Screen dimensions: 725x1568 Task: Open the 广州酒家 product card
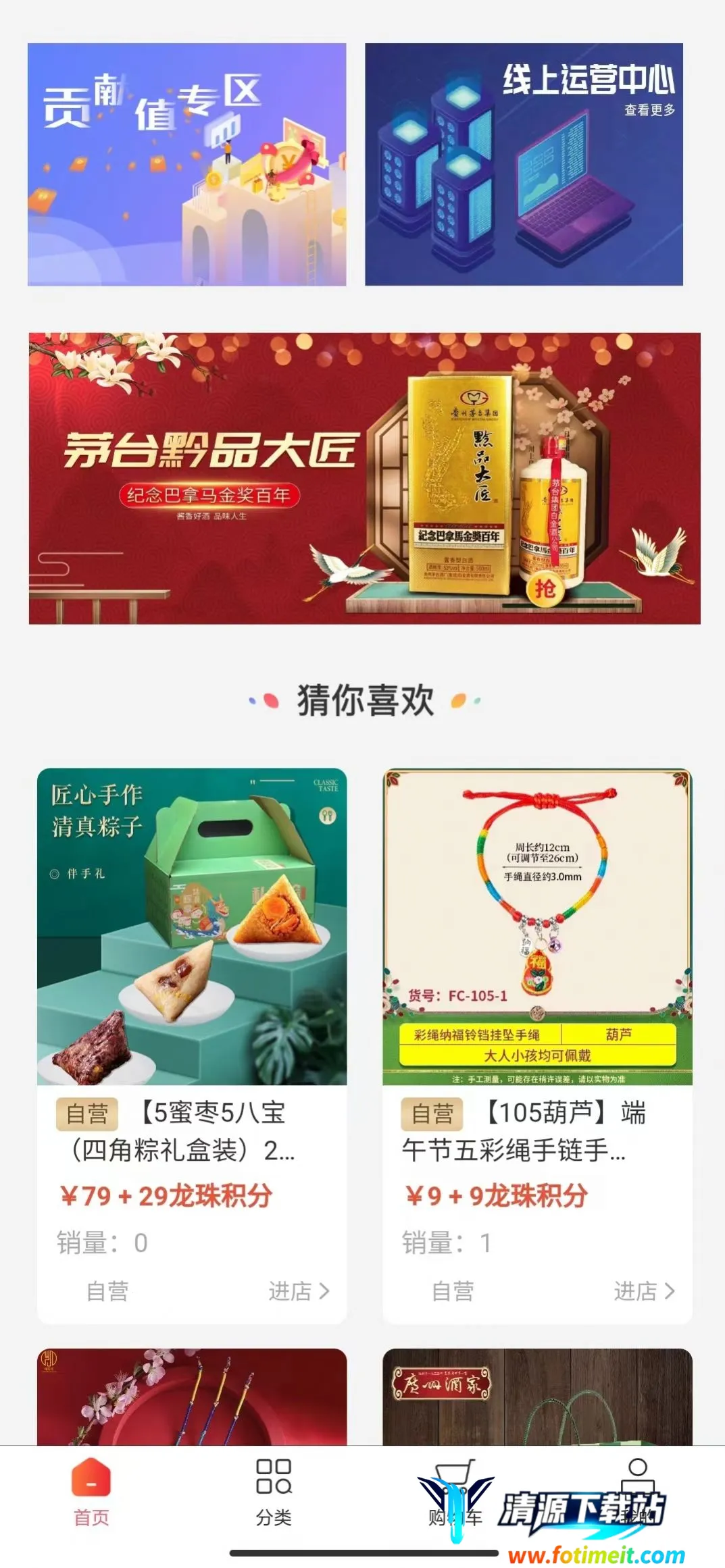pos(537,1396)
